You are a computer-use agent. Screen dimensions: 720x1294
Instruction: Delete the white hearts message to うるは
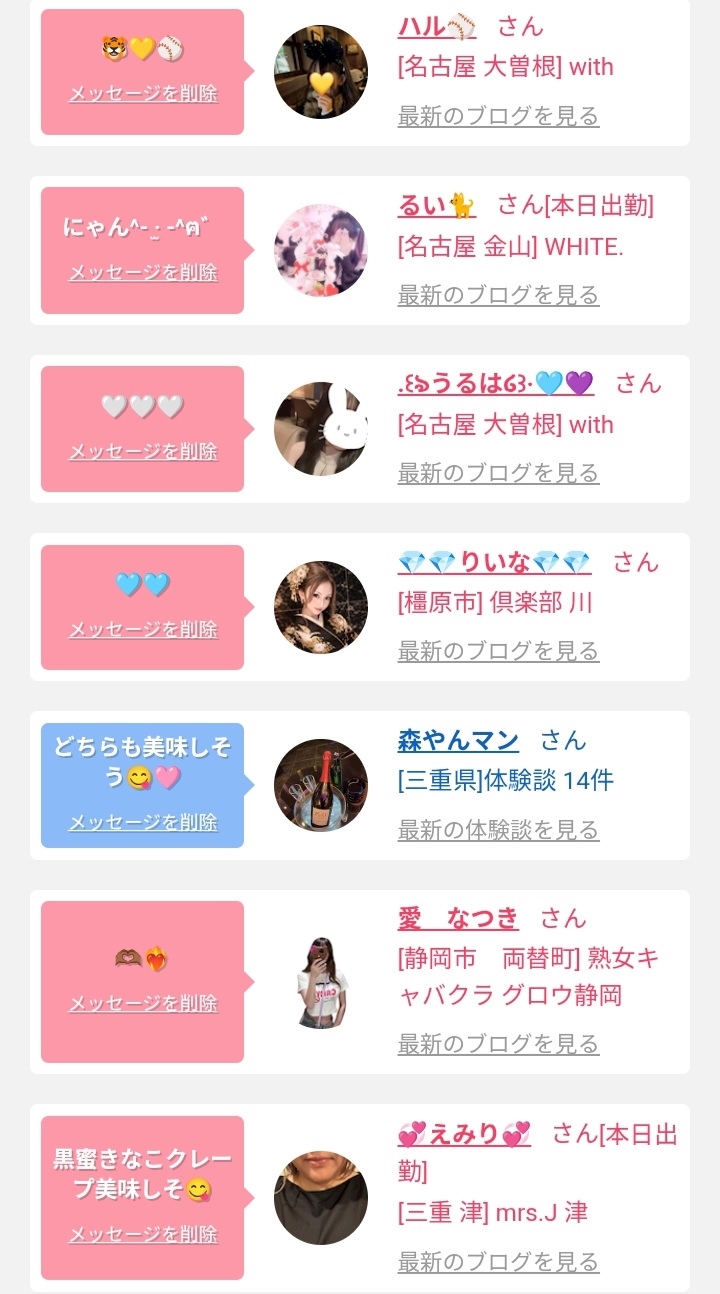click(x=143, y=451)
